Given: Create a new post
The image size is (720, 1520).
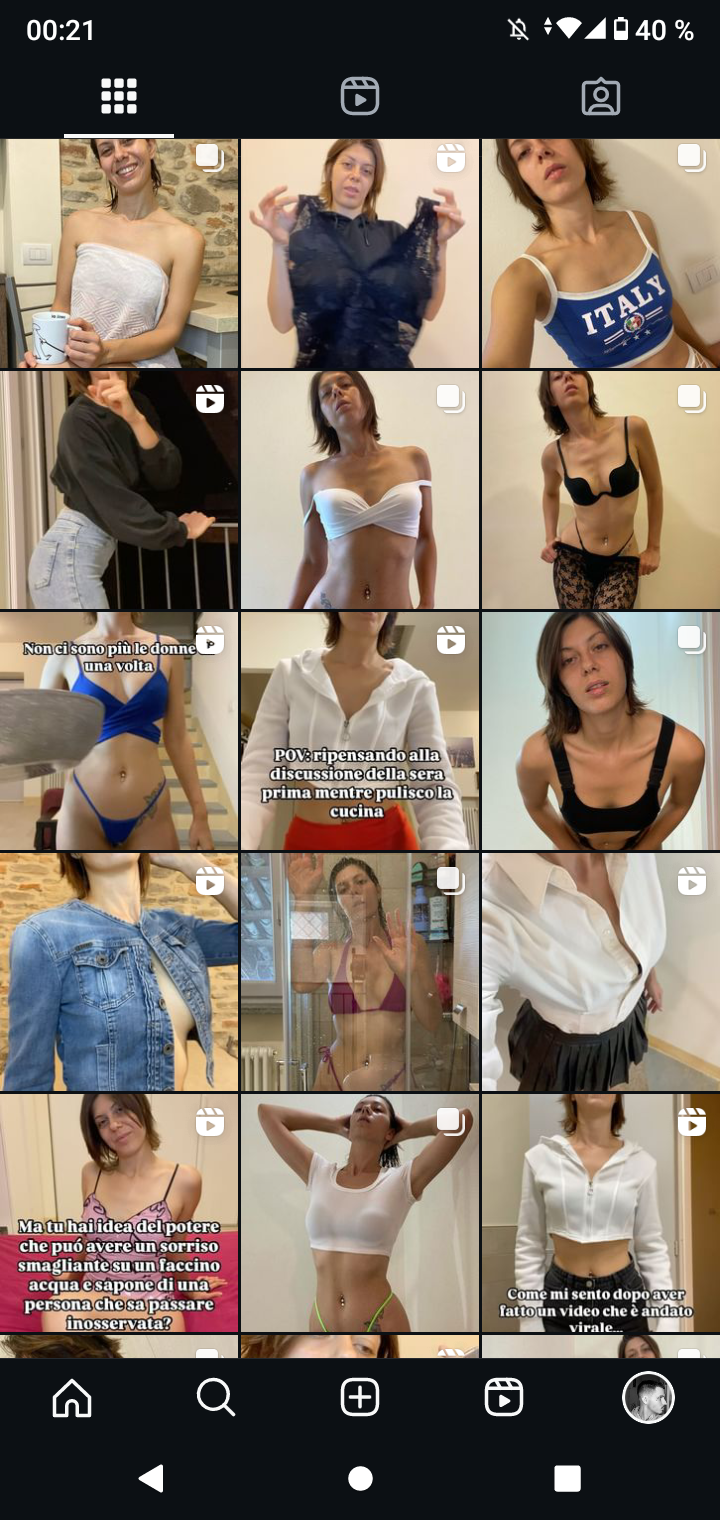Looking at the screenshot, I should coord(360,1397).
